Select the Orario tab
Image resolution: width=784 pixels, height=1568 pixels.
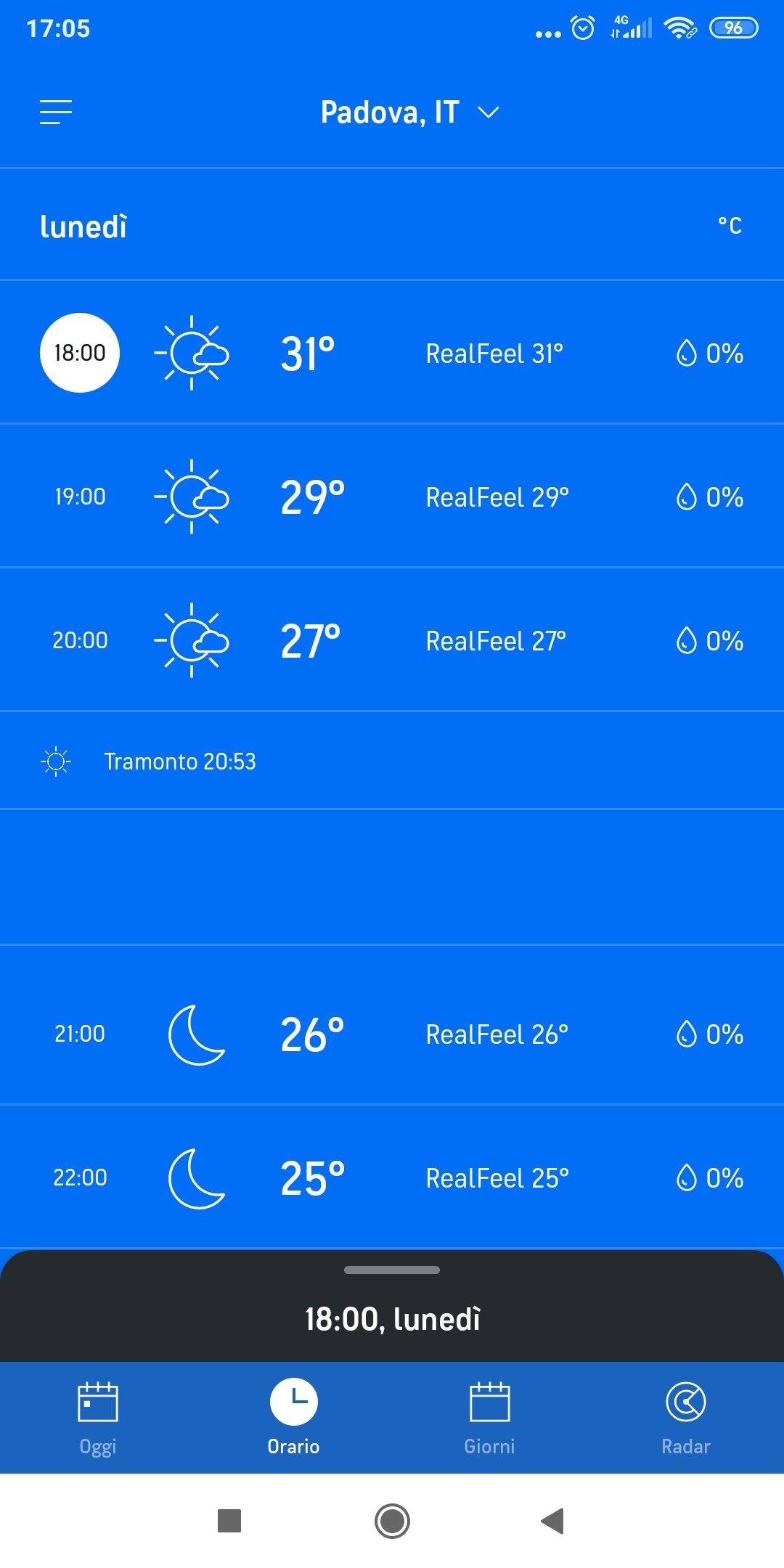click(294, 1418)
